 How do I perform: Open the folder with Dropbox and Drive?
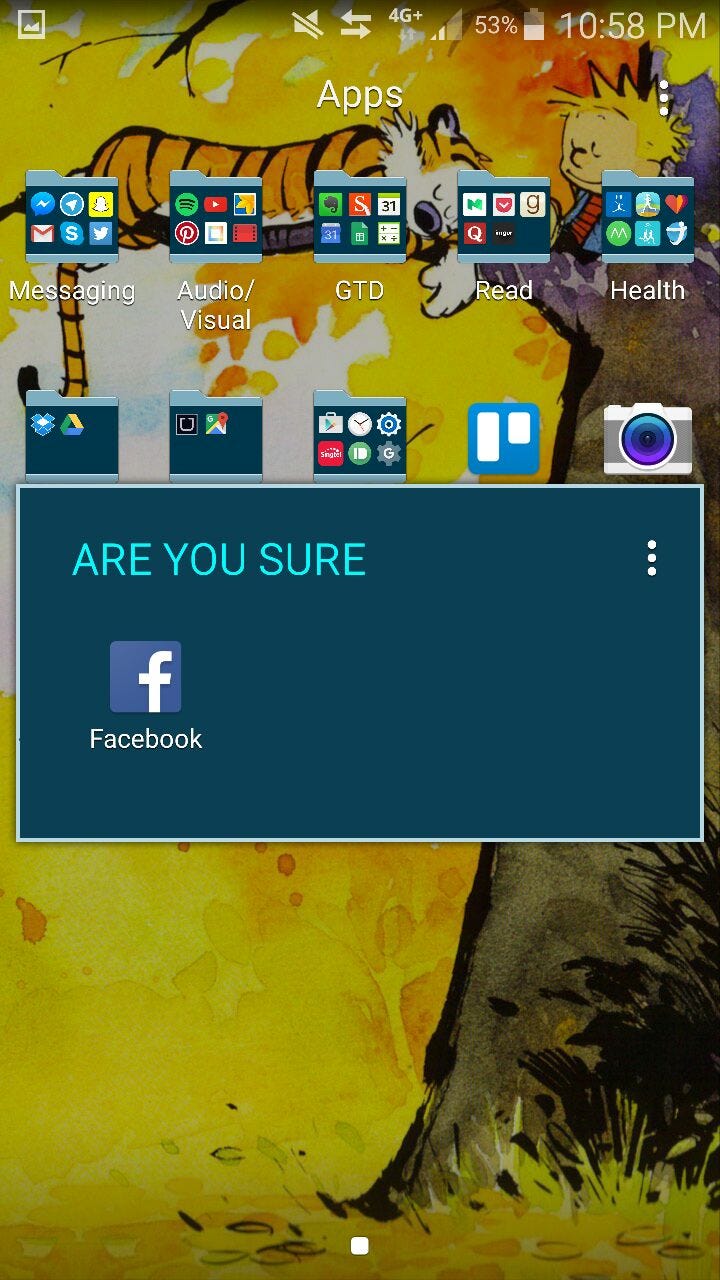[72, 438]
